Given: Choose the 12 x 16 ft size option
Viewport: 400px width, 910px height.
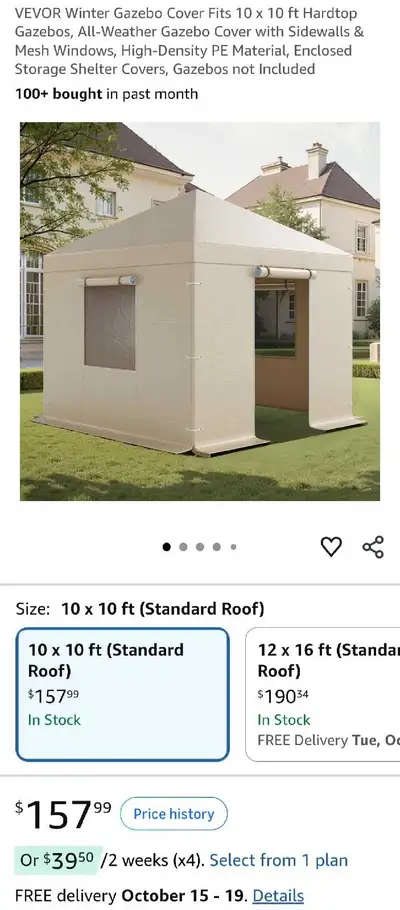Looking at the screenshot, I should (323, 694).
